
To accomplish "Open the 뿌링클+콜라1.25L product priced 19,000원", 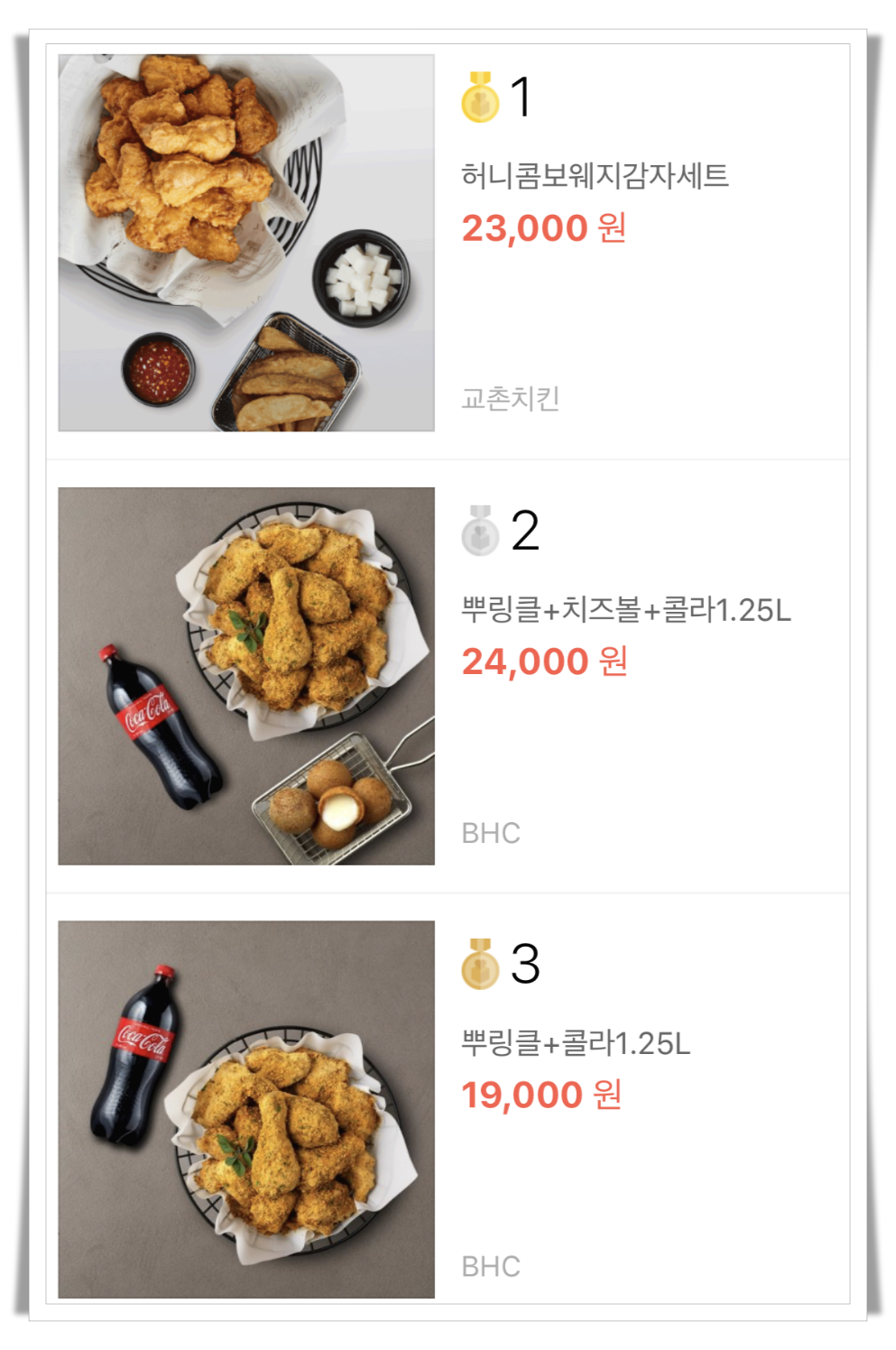I will click(576, 1043).
